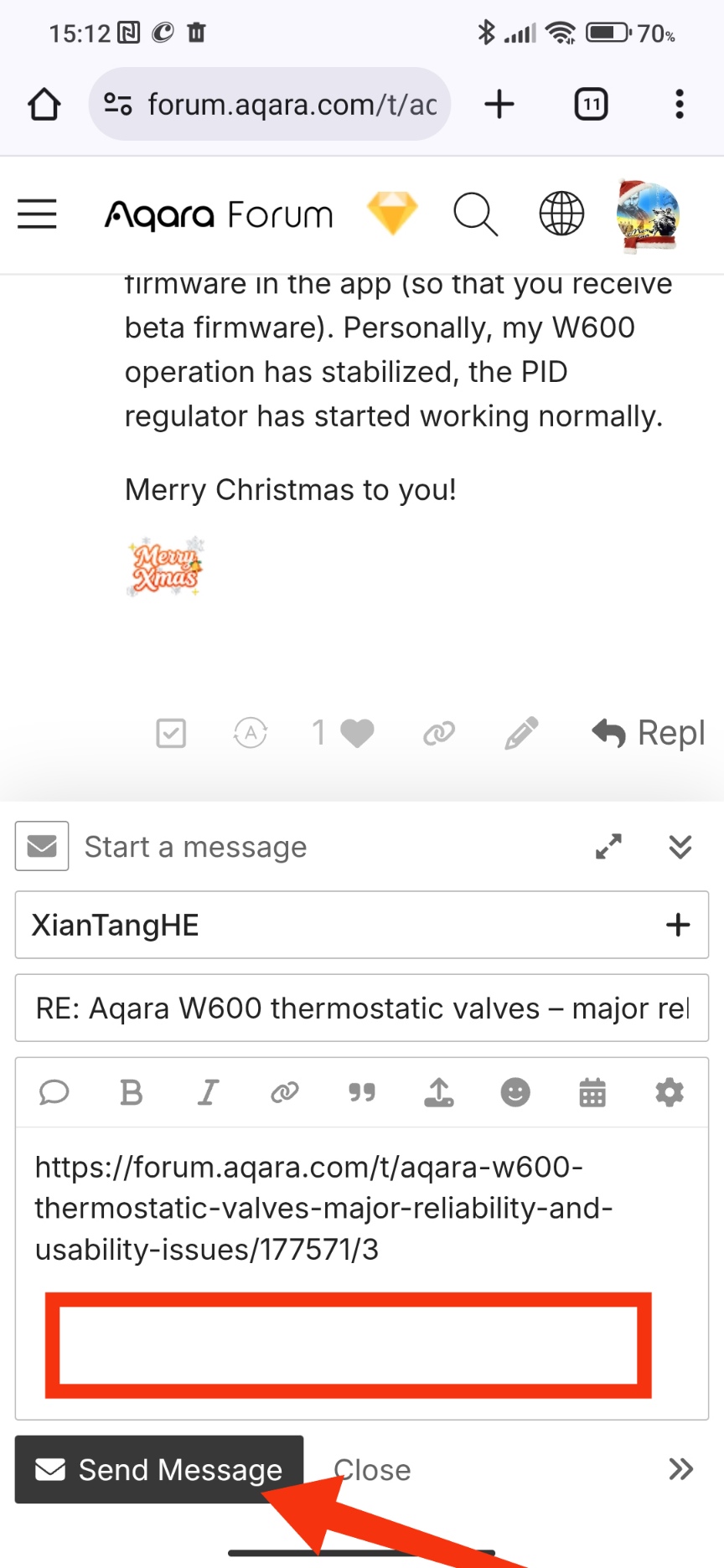The width and height of the screenshot is (724, 1568).
Task: Open the browser overflow menu
Action: coord(679,105)
